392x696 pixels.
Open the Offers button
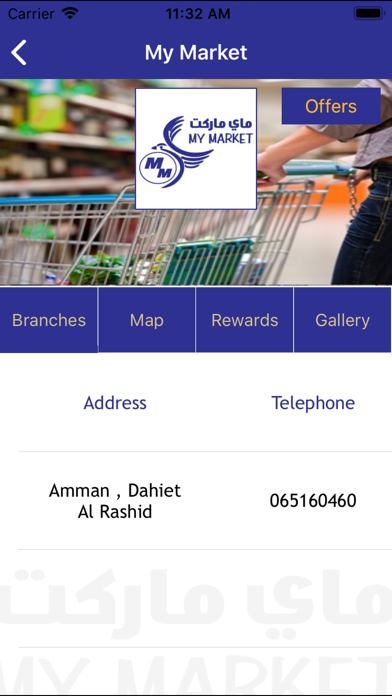coord(331,106)
